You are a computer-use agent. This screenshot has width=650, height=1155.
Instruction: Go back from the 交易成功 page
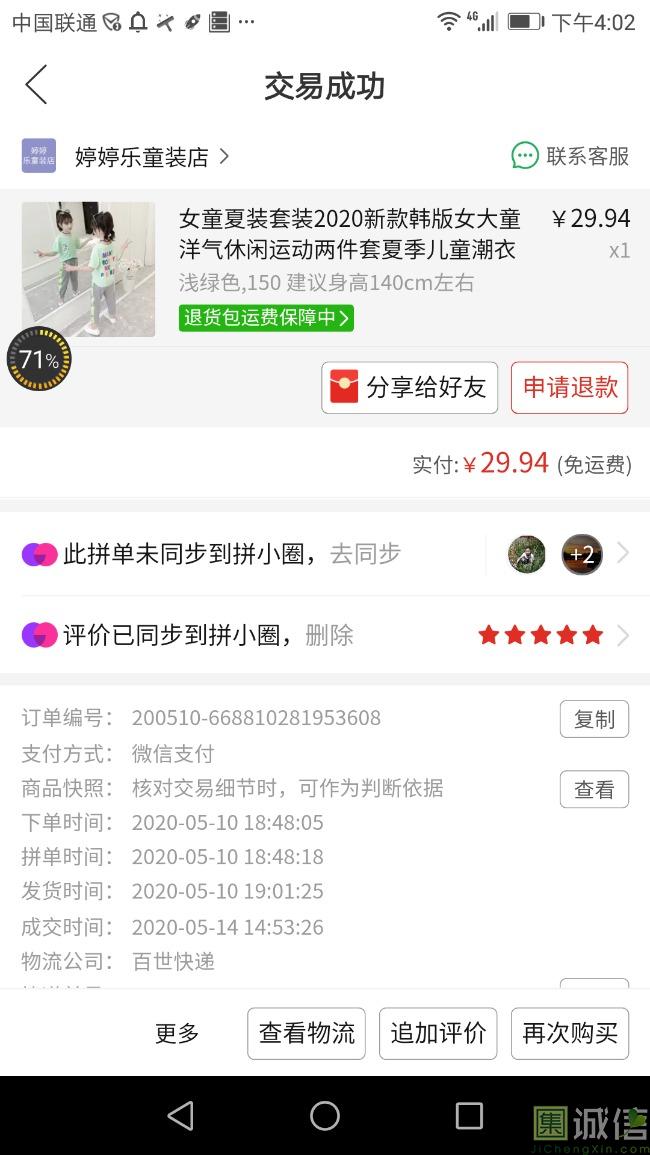[x=36, y=86]
